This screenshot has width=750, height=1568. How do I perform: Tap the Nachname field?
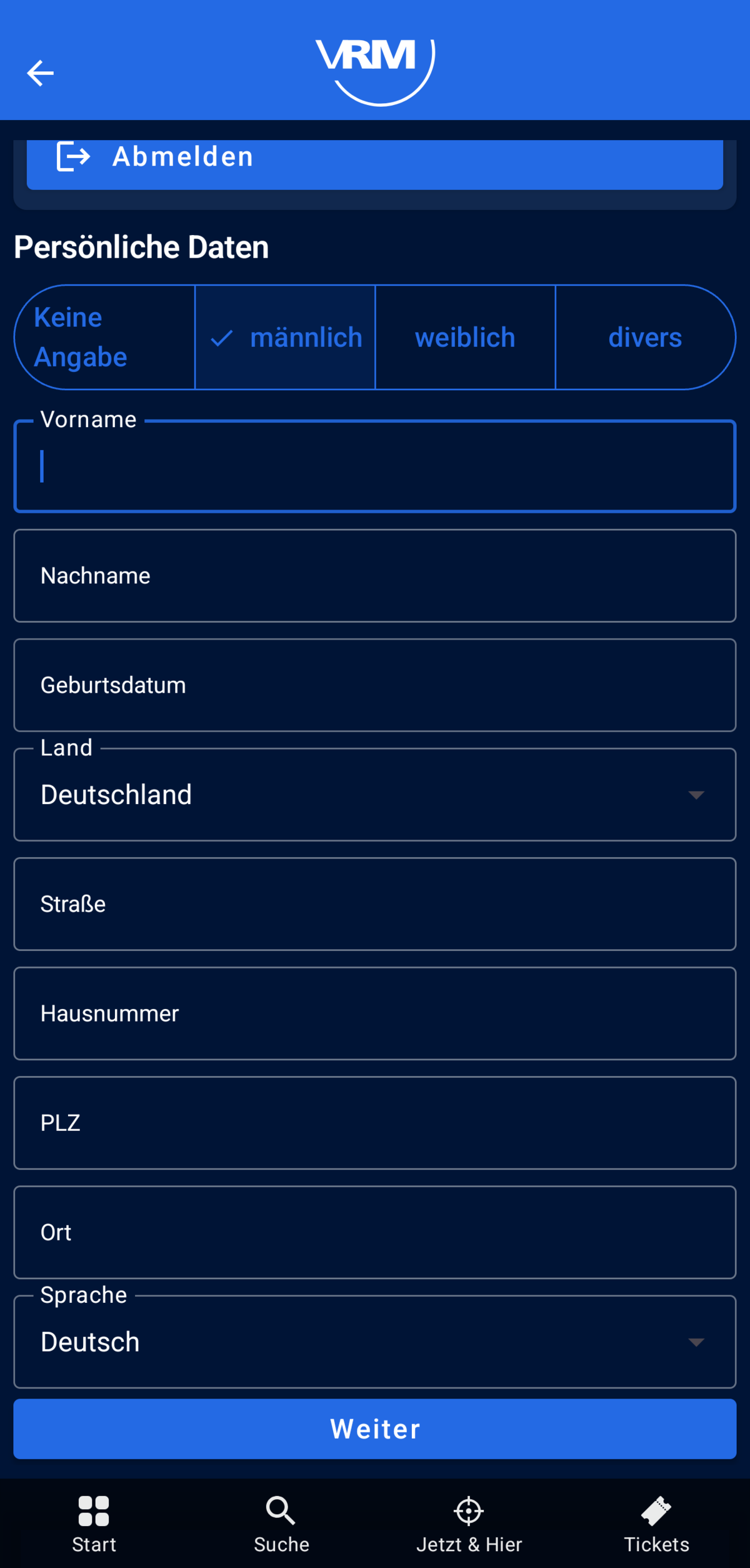(375, 576)
